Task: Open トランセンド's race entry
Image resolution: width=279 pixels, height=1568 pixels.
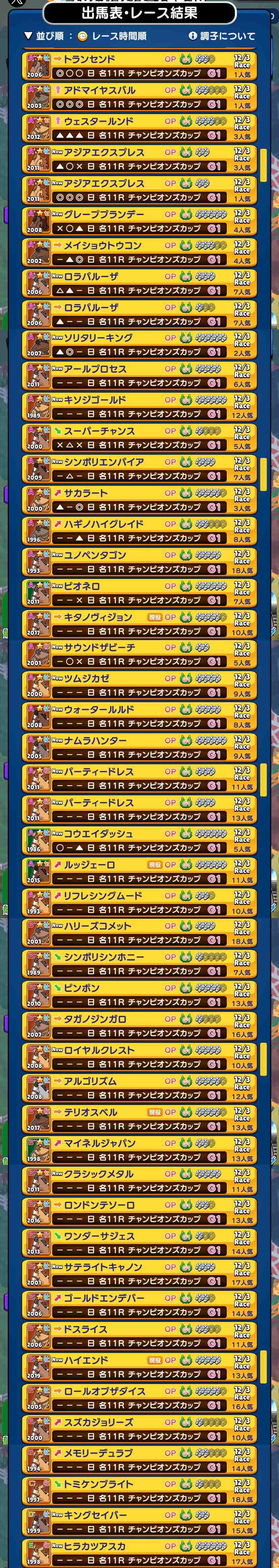Action: pos(139,66)
